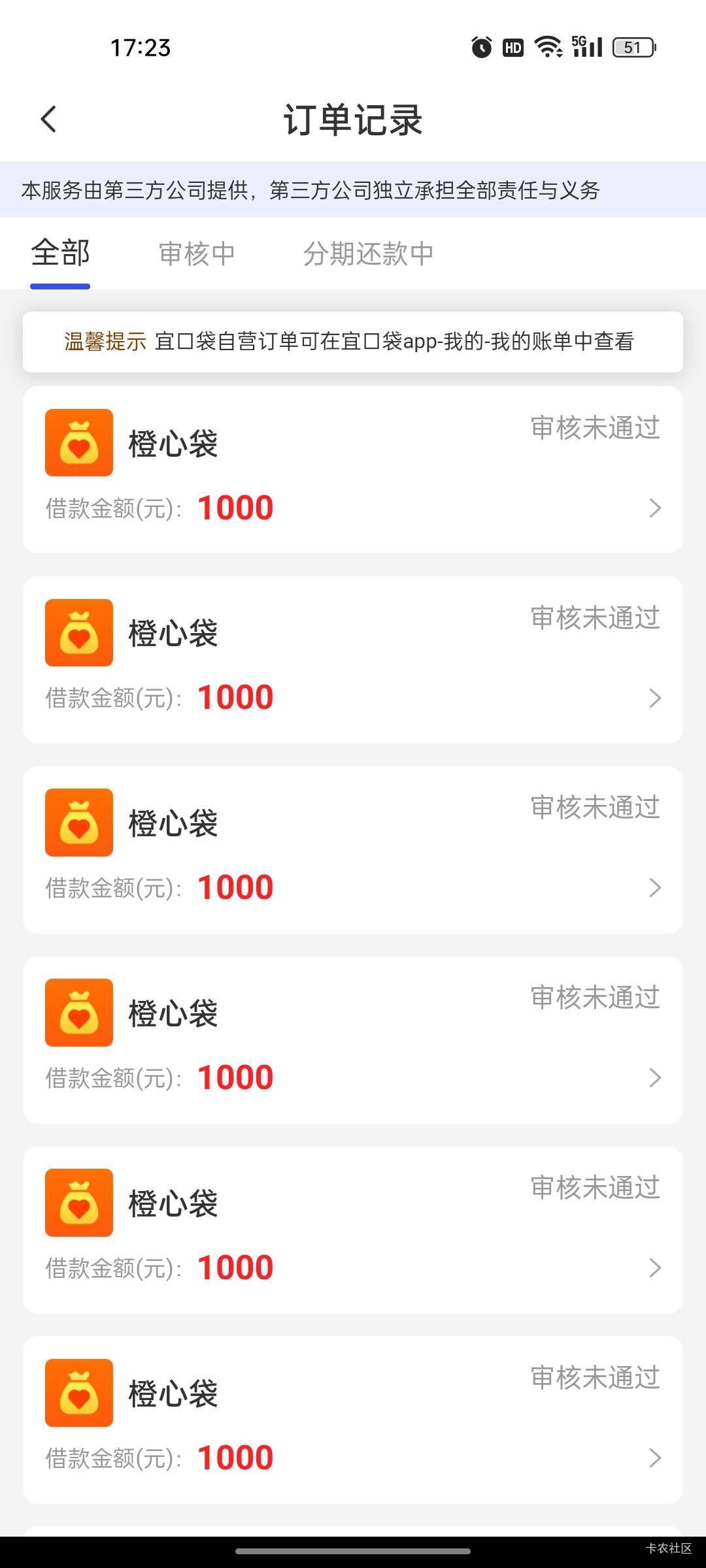
Task: Show orders under 分期还款中
Action: pos(368,253)
